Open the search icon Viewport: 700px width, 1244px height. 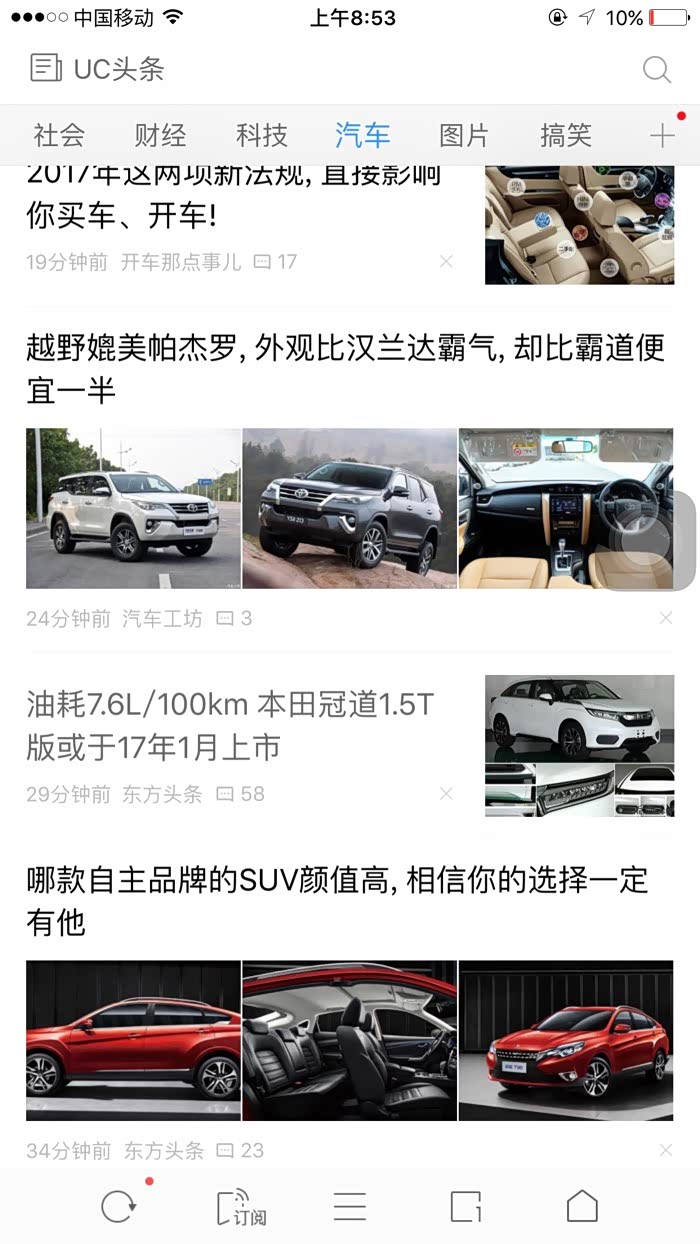pos(656,69)
